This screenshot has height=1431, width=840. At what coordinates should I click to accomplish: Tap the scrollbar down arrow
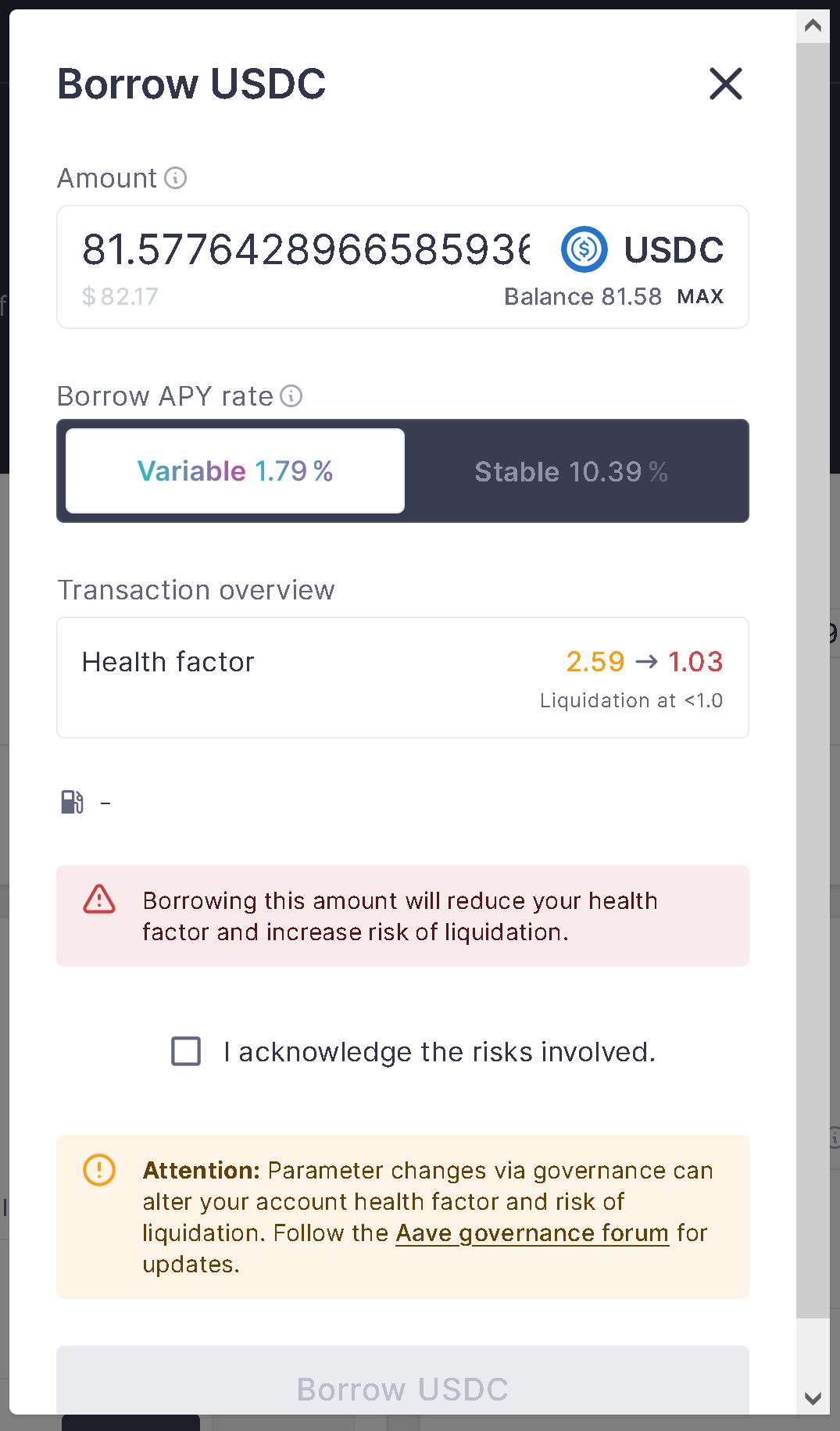[x=813, y=1399]
